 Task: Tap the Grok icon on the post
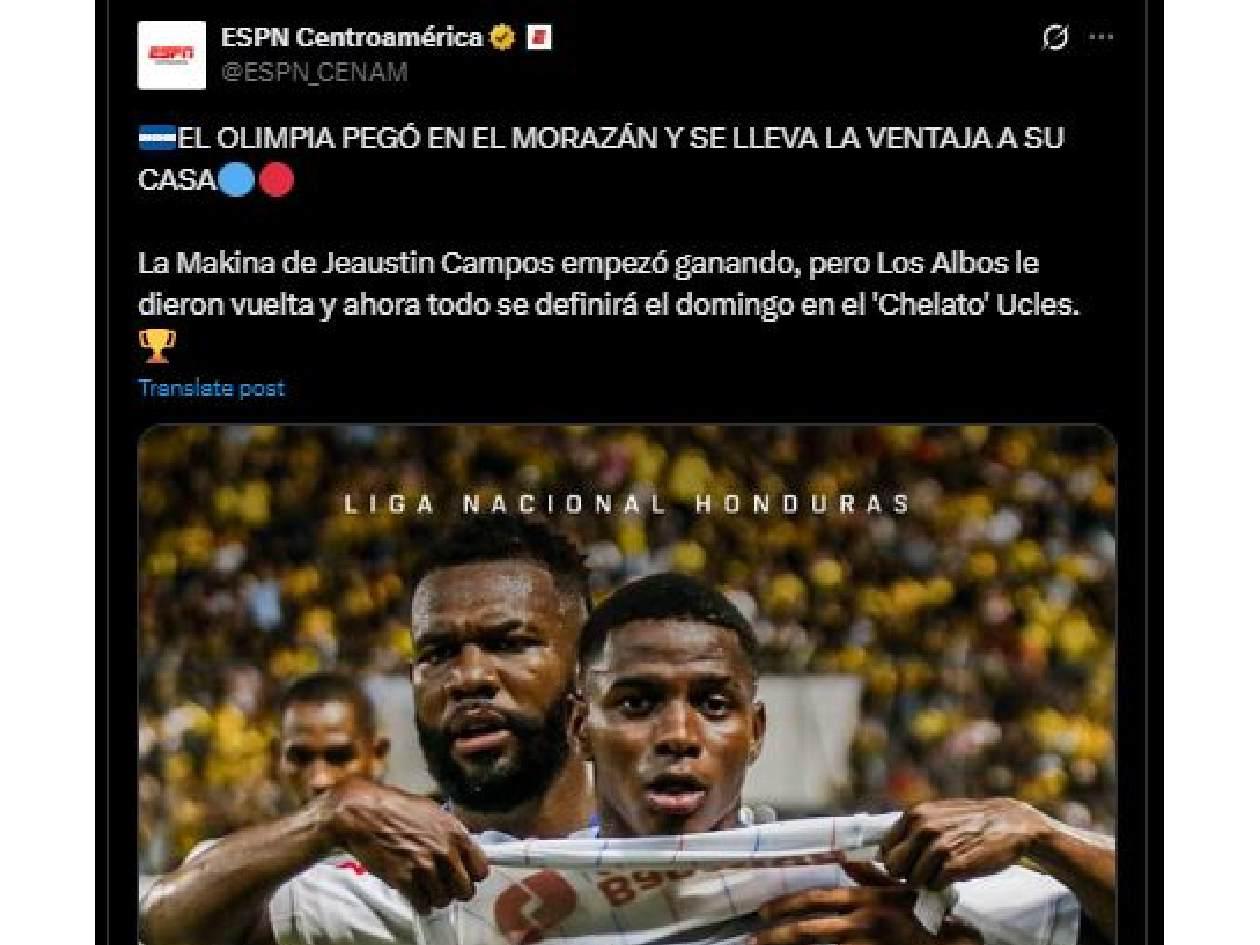(x=1055, y=38)
